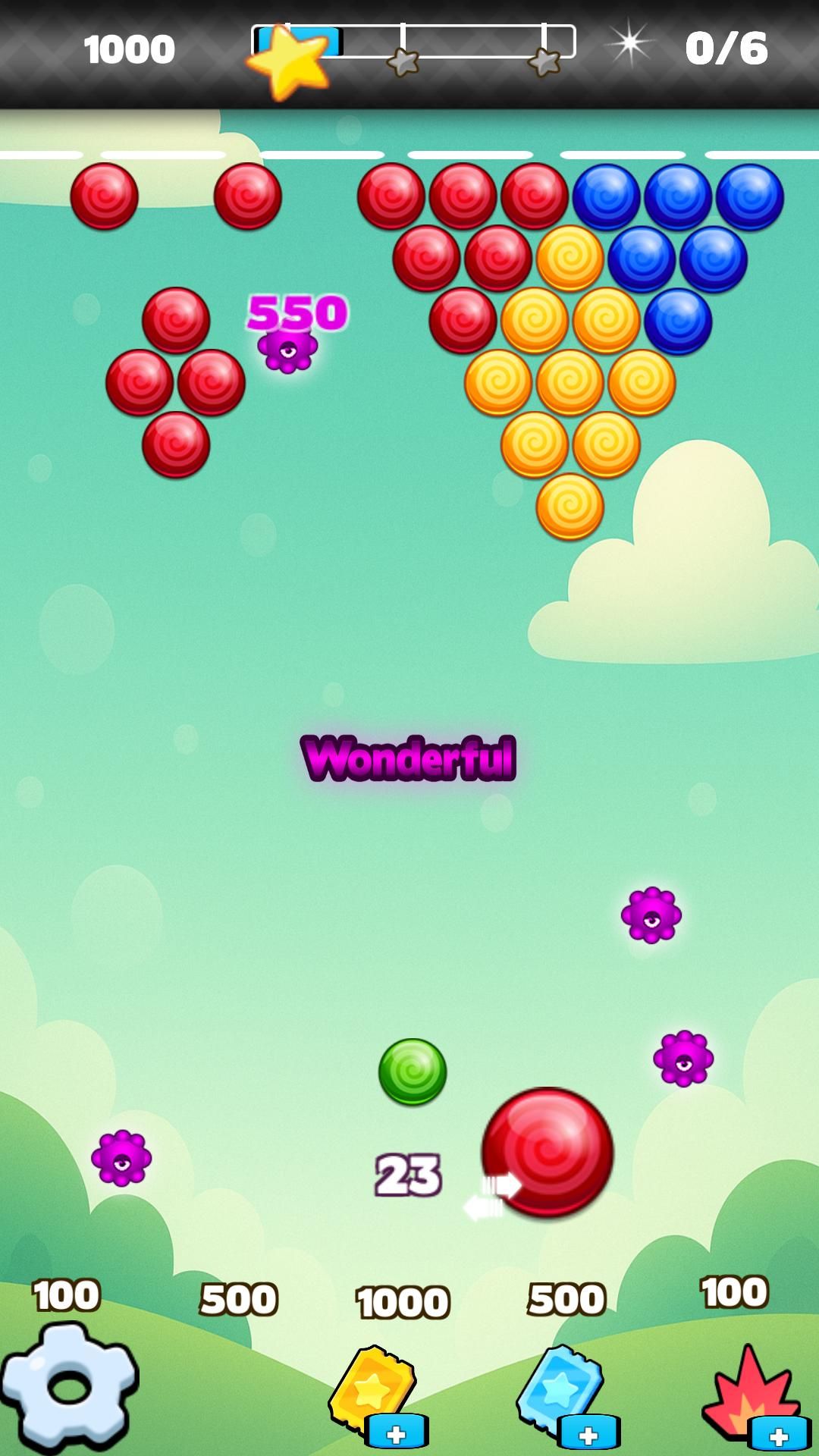Tap the large red shooter bubble
819x1456 pixels.
[548, 1151]
